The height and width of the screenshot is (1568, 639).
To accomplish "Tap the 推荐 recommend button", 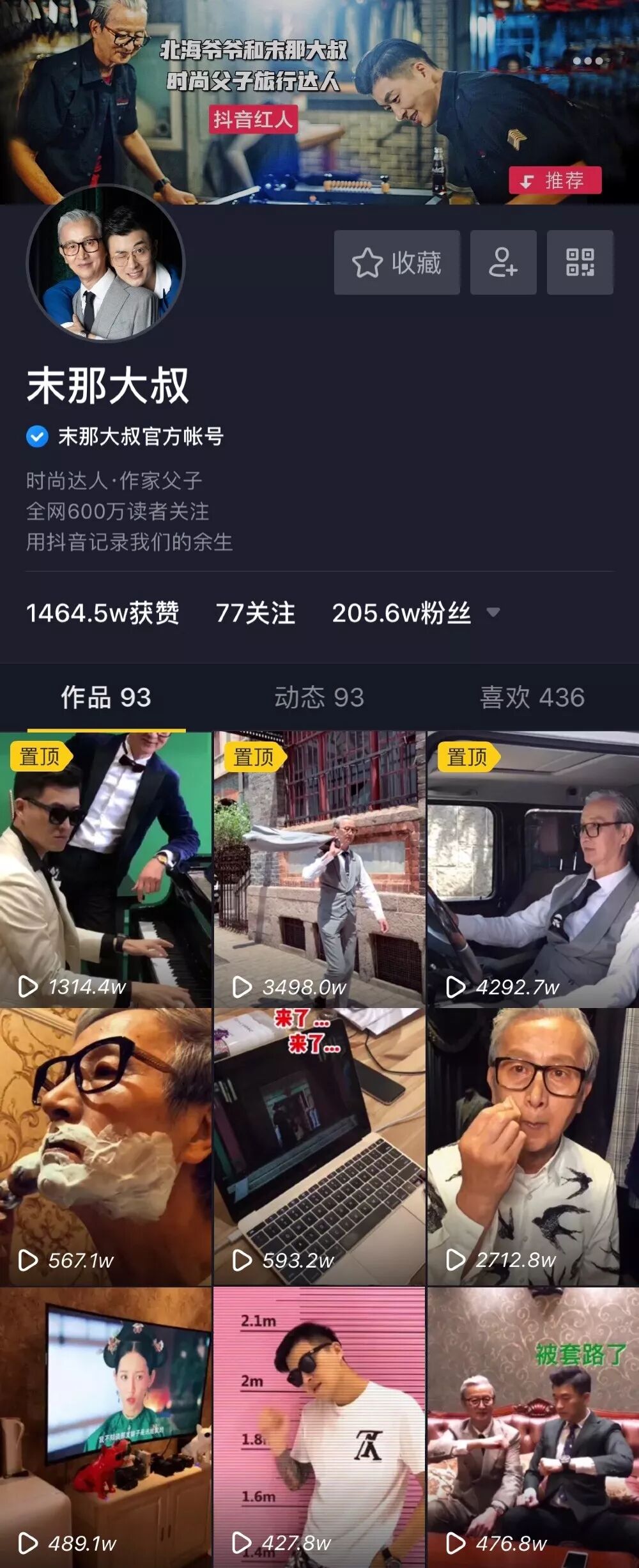I will [x=555, y=180].
